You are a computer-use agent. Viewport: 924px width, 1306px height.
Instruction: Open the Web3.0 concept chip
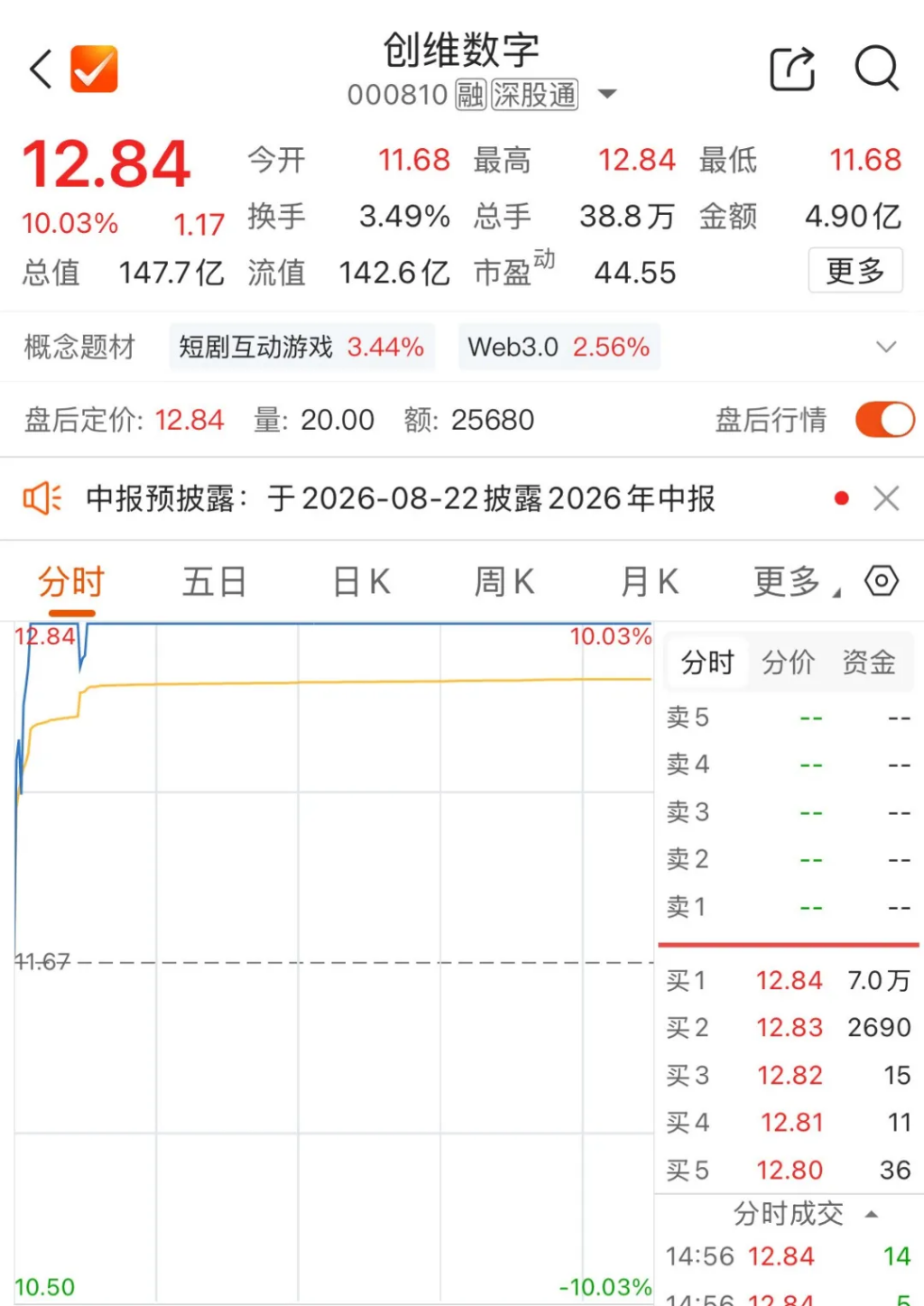point(559,347)
